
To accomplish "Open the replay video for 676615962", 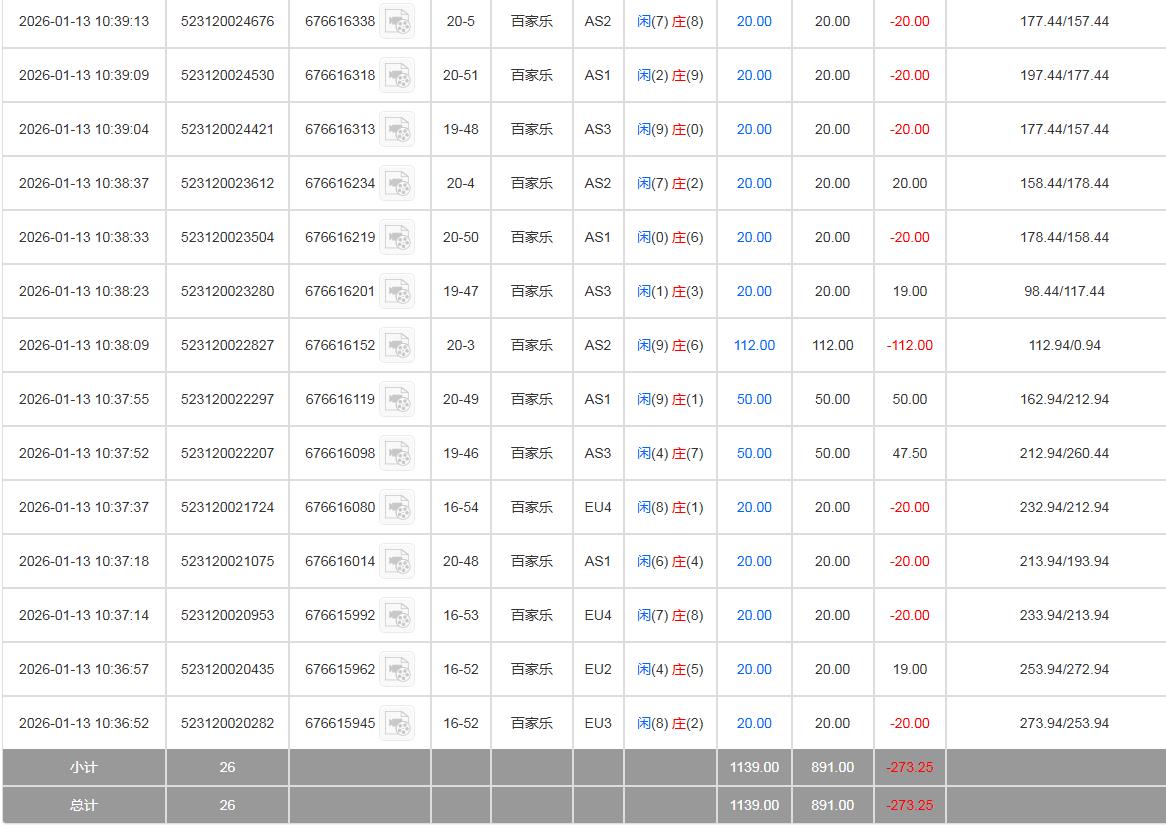I will (x=398, y=669).
